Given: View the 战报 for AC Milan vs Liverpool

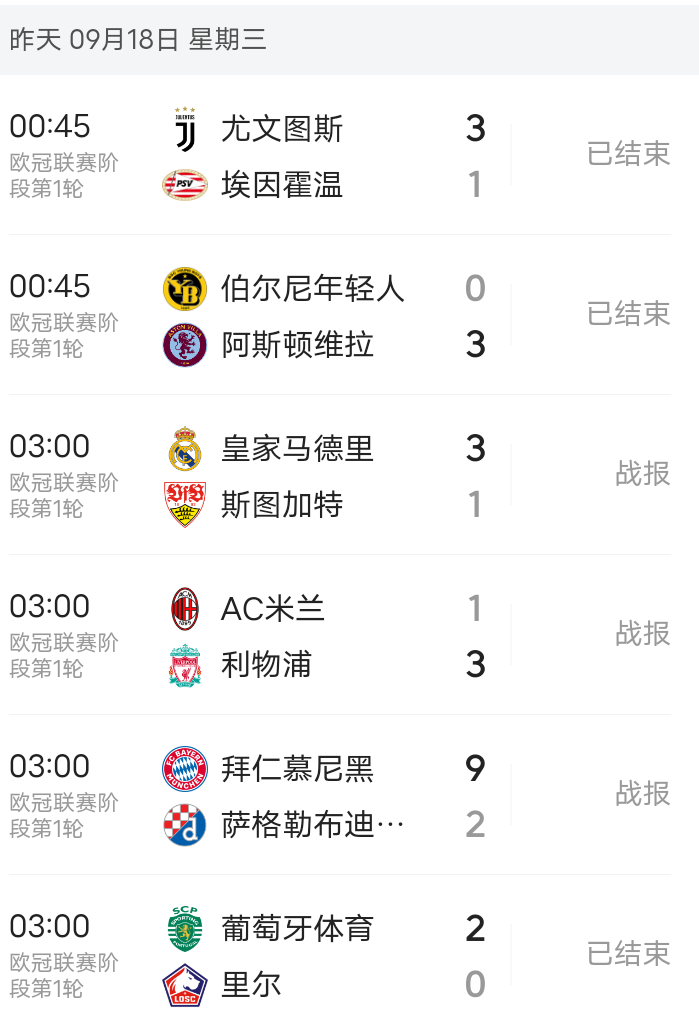Looking at the screenshot, I should pyautogui.click(x=642, y=634).
